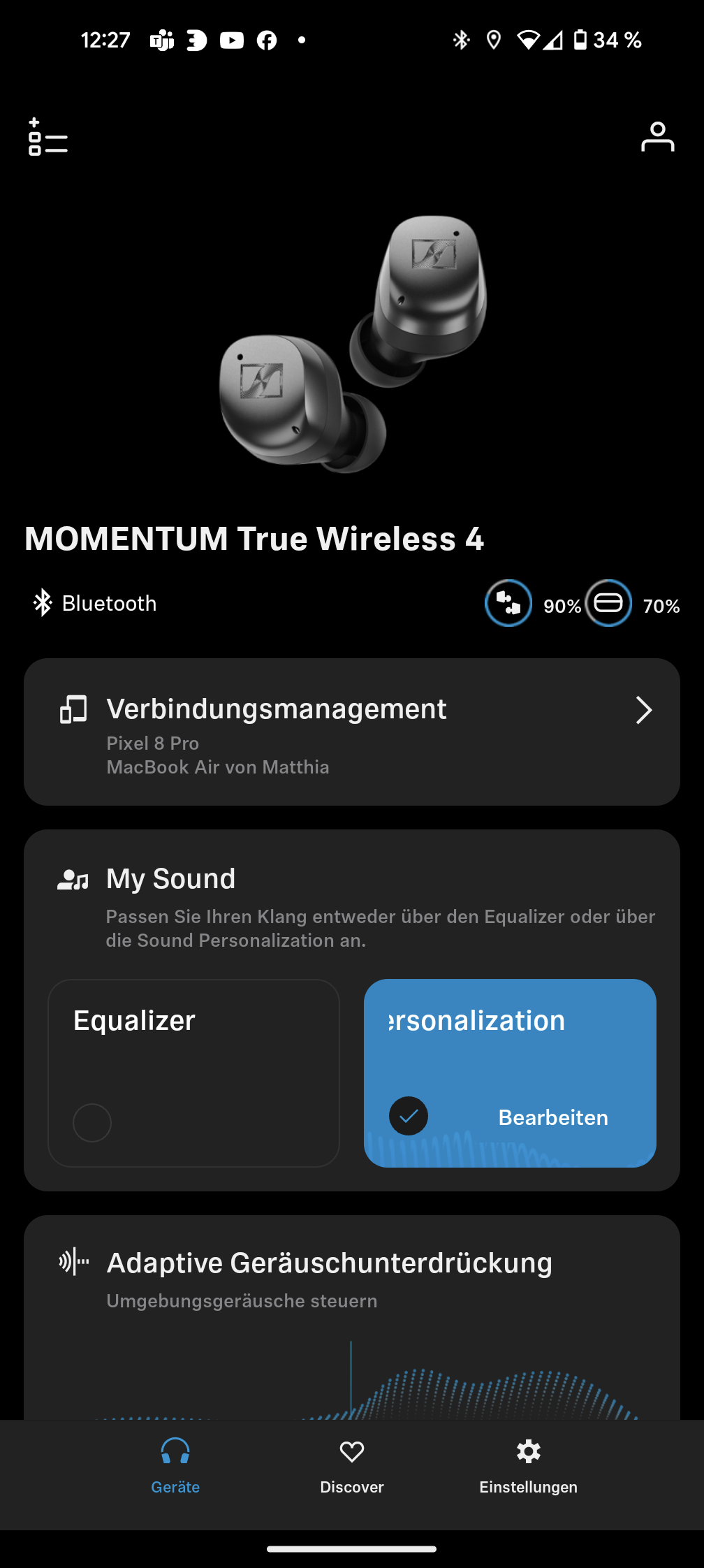Open the user account profile
This screenshot has width=704, height=1568.
[657, 137]
